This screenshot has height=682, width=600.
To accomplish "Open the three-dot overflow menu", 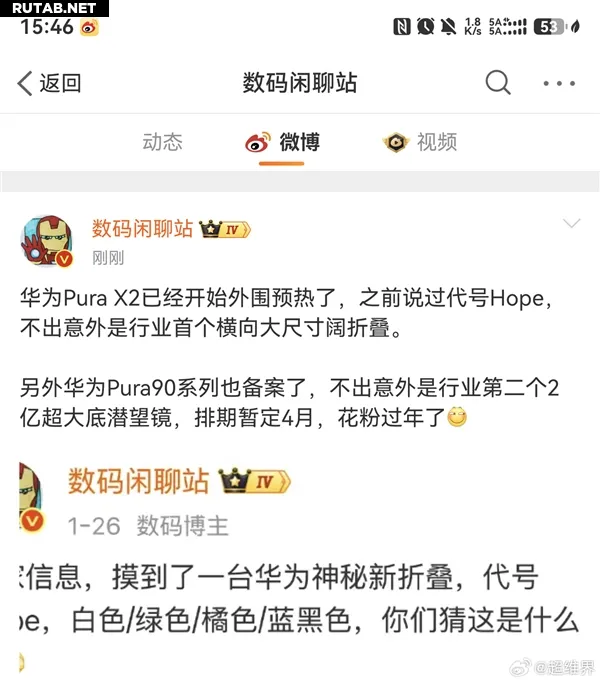I will [x=558, y=83].
